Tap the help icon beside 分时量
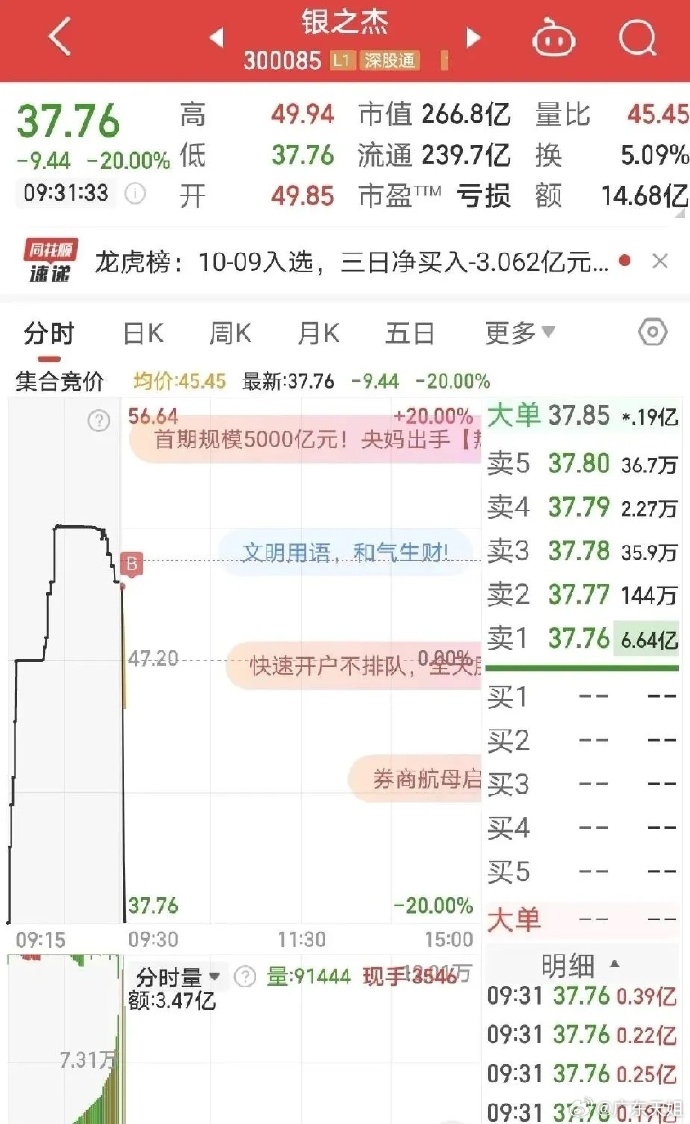Viewport: 690px width, 1124px height. coord(245,976)
